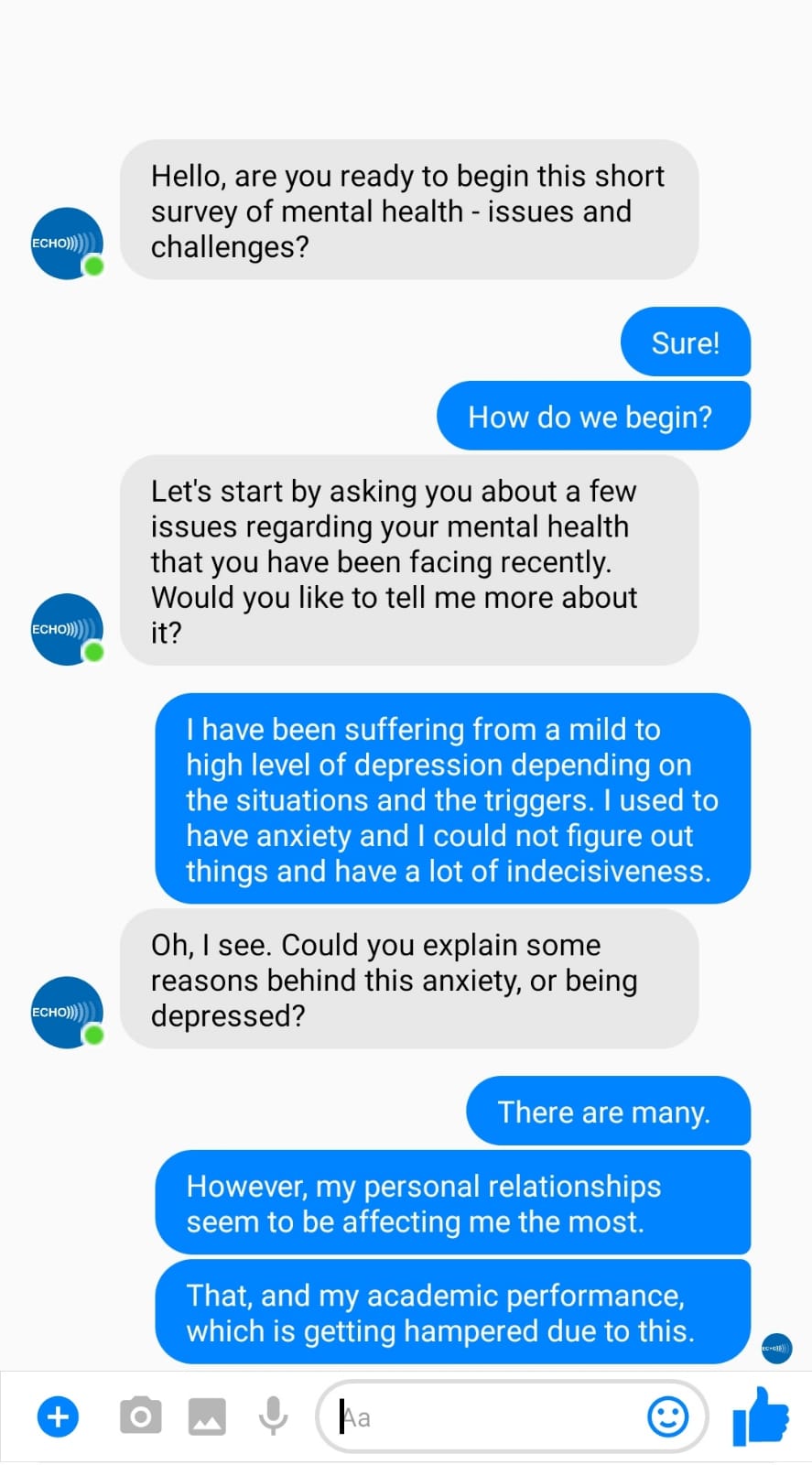The image size is (812, 1465).
Task: Open the camera to take a photo
Action: click(140, 1416)
